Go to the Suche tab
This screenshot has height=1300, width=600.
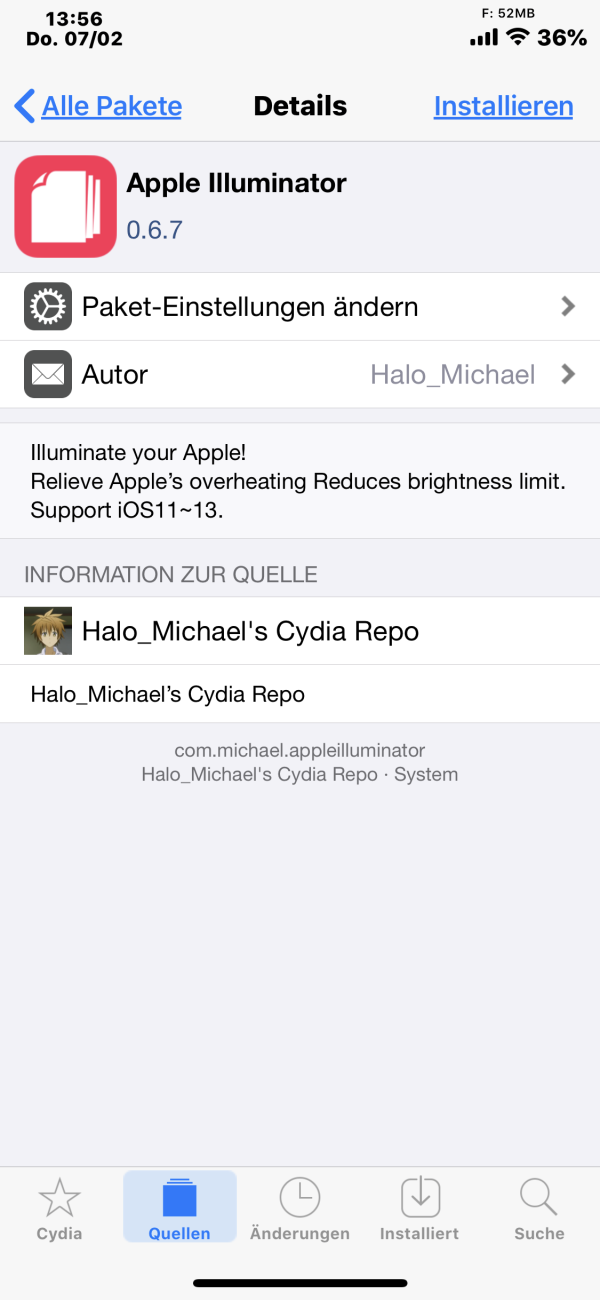click(x=539, y=1208)
